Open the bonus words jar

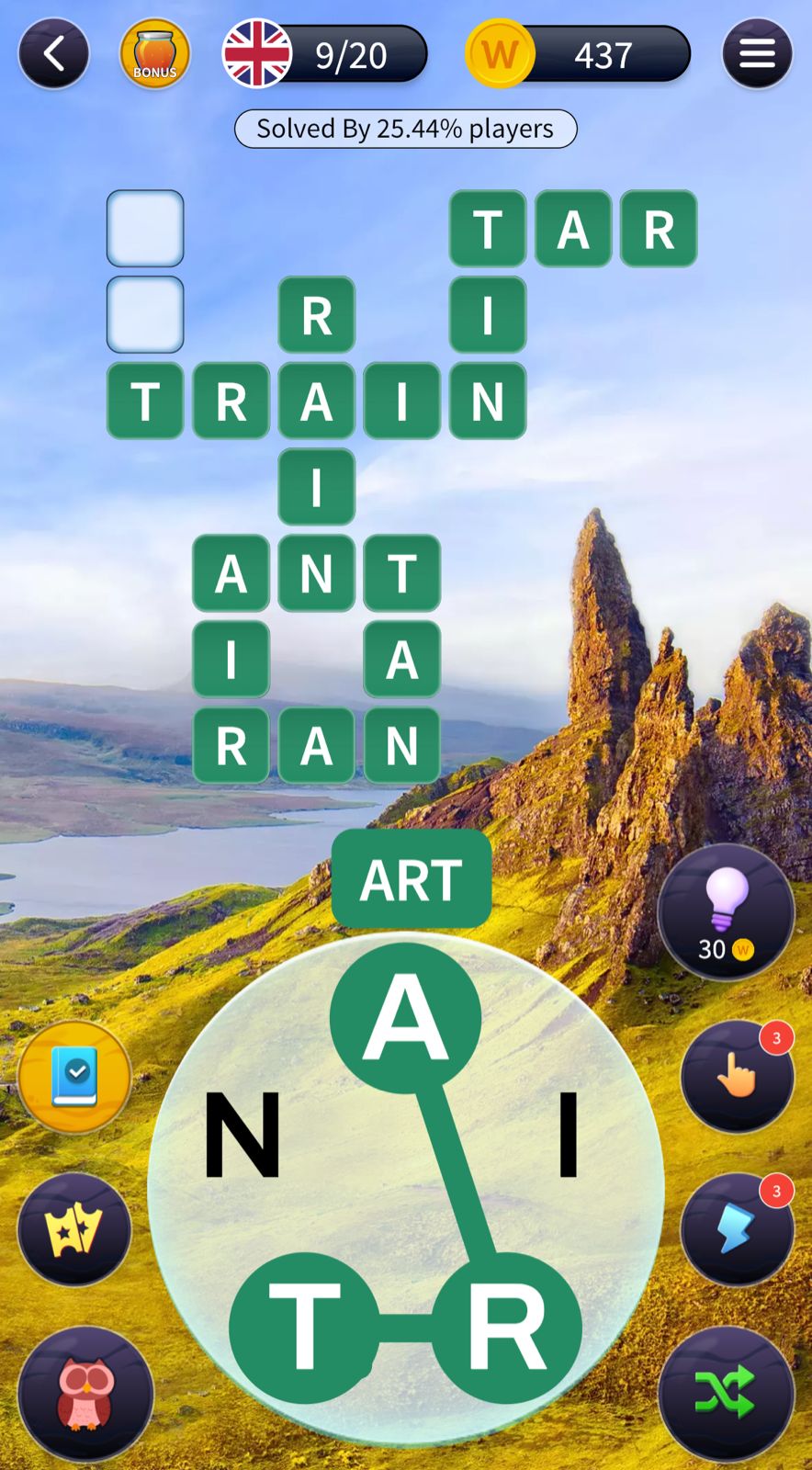tap(154, 55)
